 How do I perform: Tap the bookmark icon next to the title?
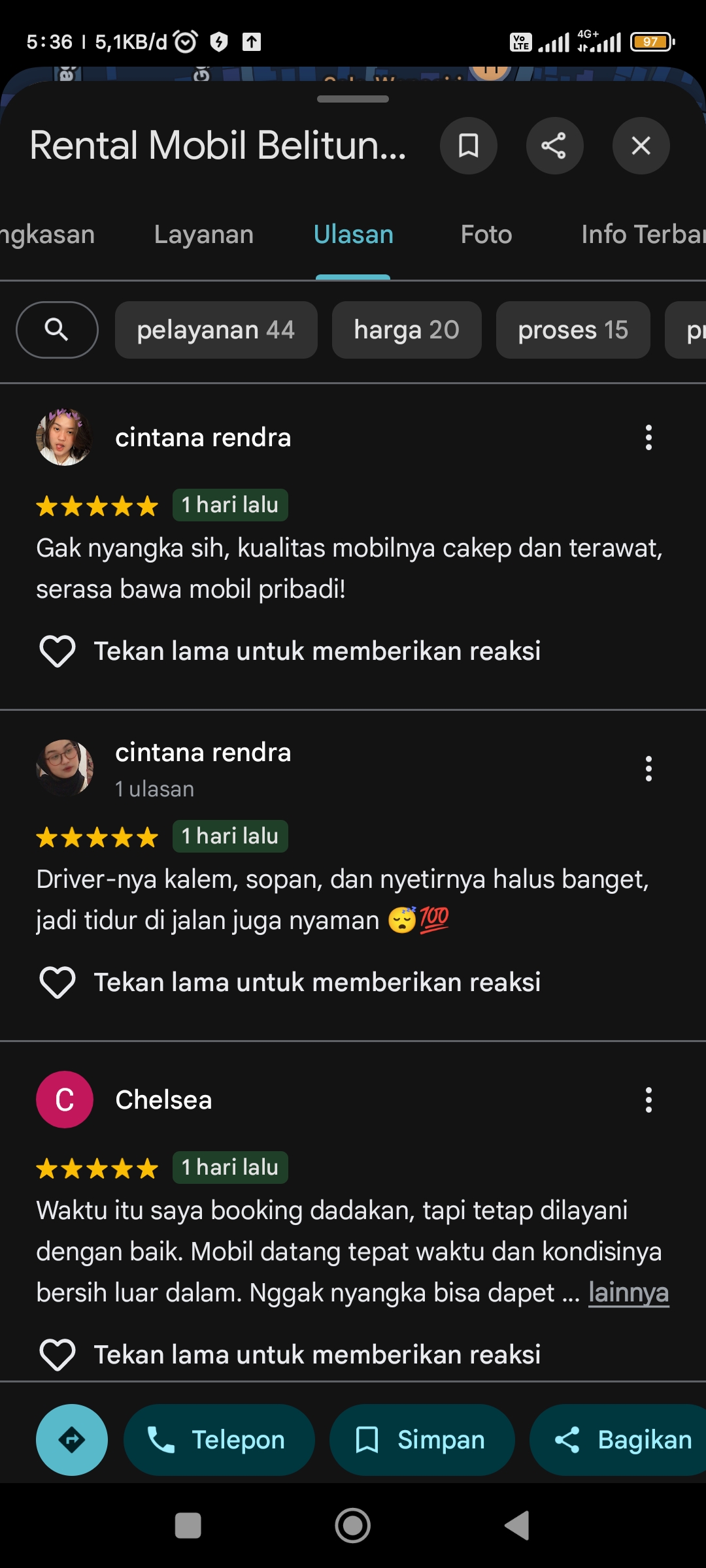[468, 146]
